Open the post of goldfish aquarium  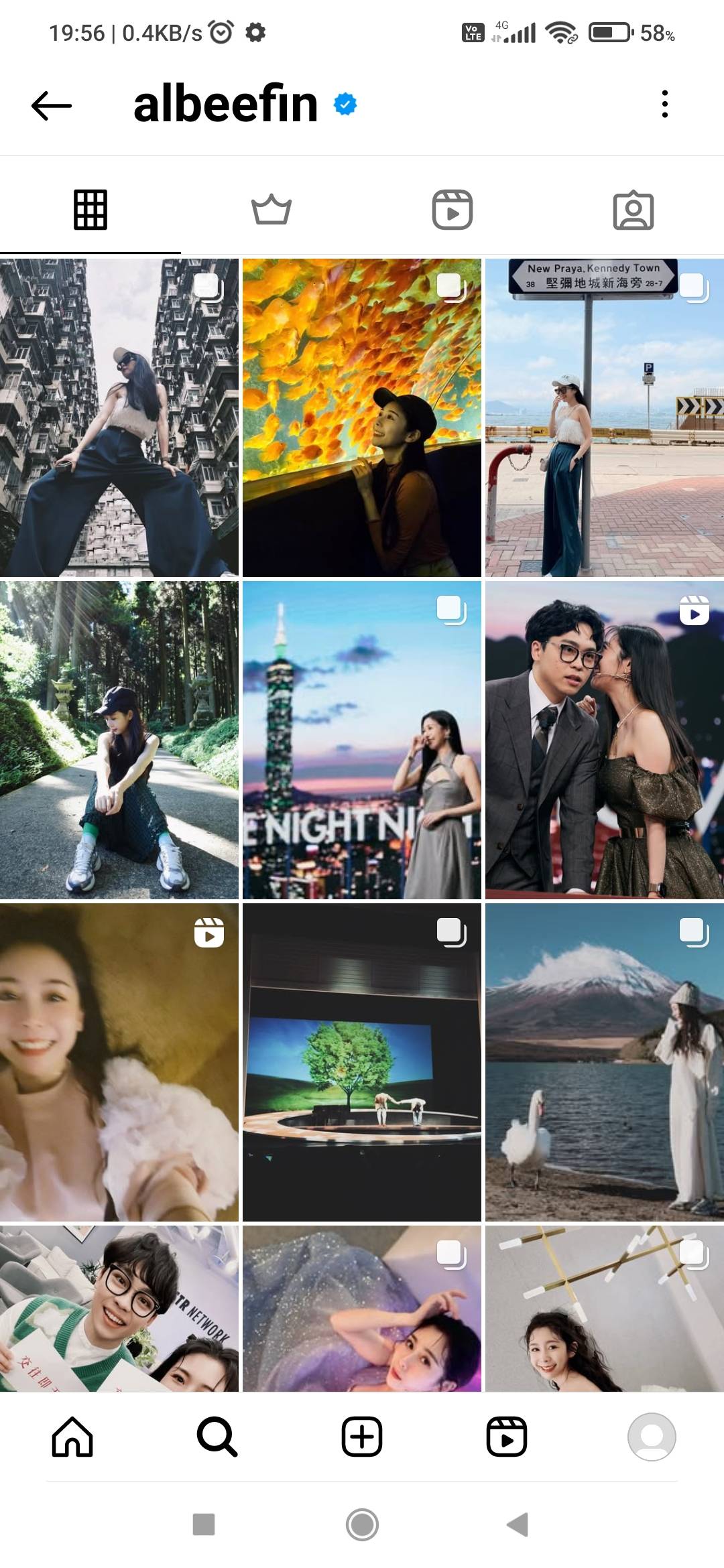tap(361, 417)
